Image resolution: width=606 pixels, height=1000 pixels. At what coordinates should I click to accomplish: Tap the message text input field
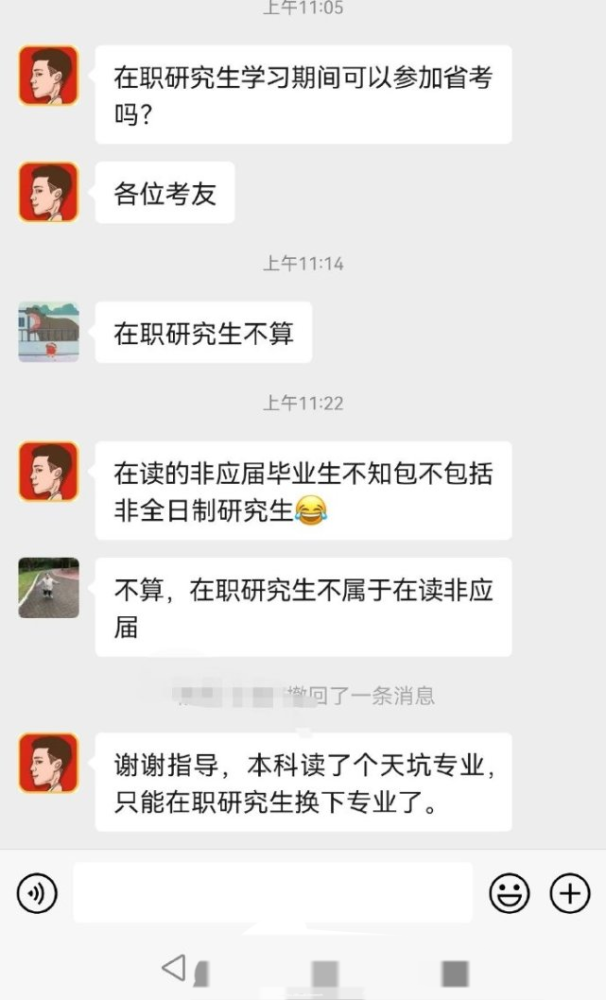(x=272, y=893)
